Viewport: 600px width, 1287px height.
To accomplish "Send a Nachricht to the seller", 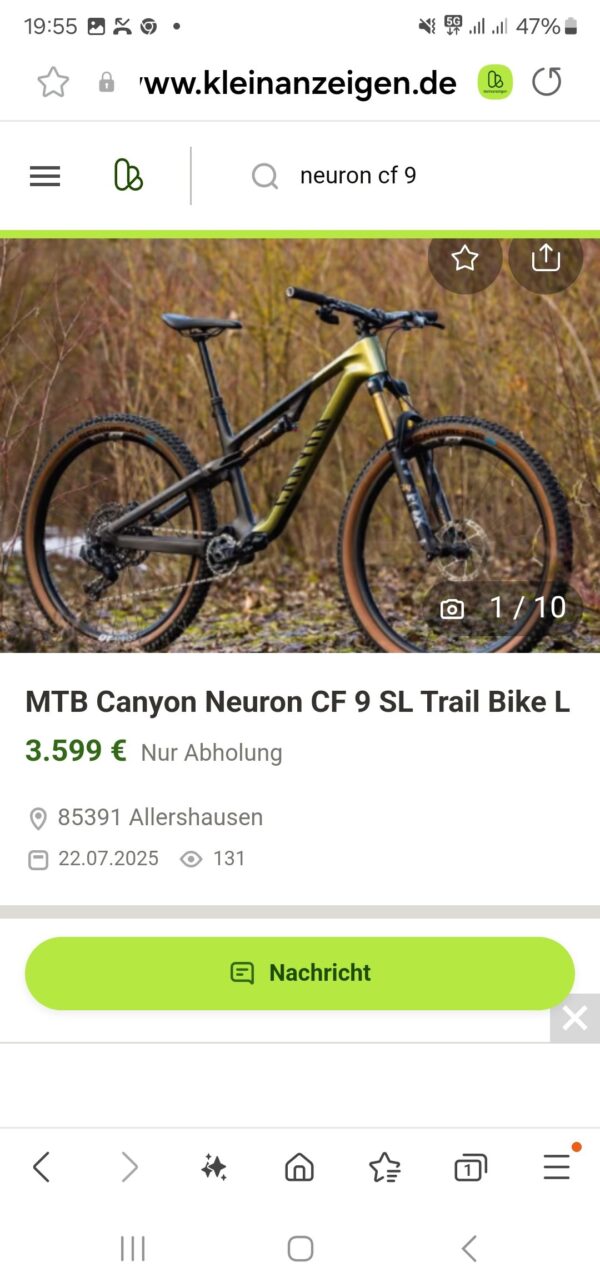I will coord(300,973).
